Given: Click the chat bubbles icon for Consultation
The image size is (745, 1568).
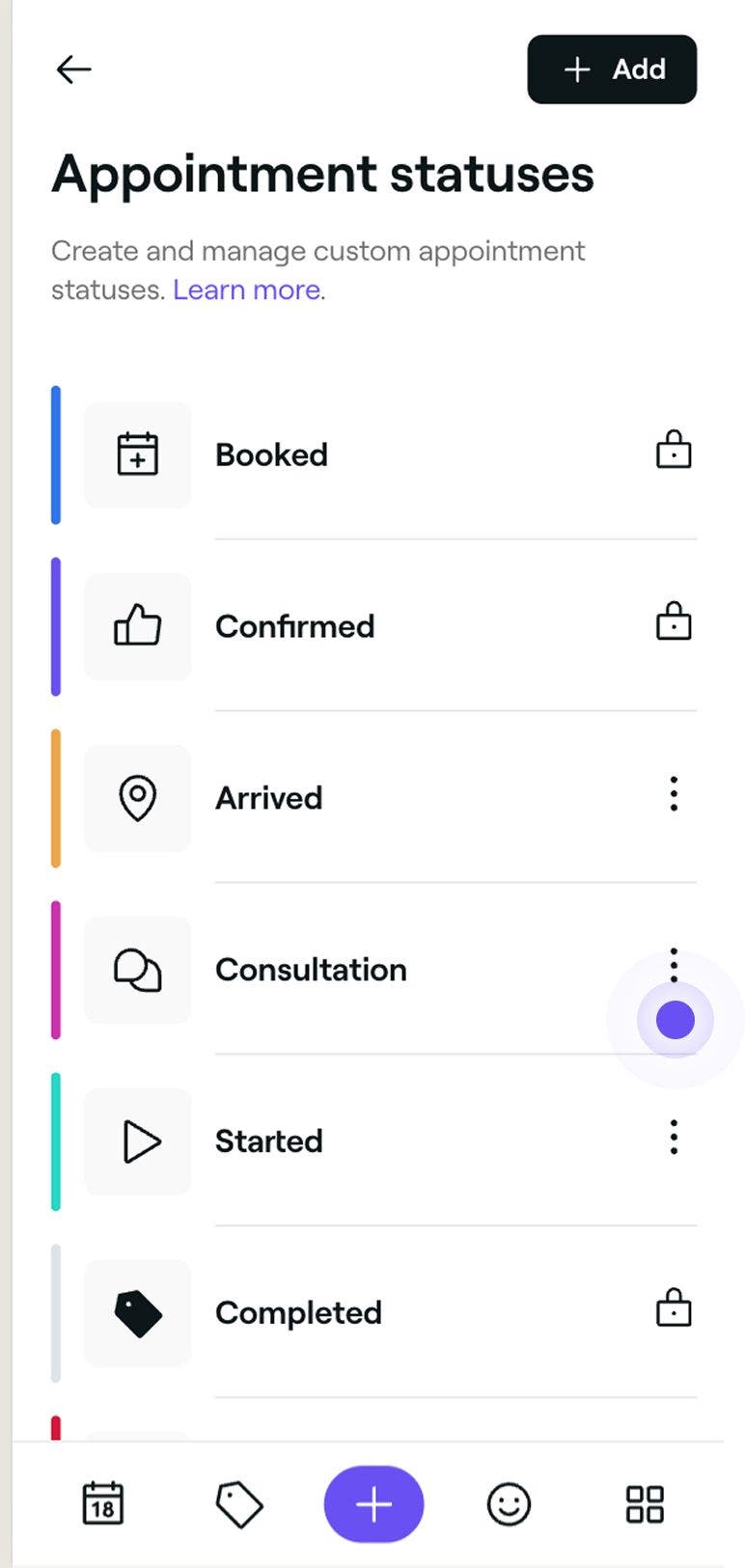Looking at the screenshot, I should (x=137, y=970).
